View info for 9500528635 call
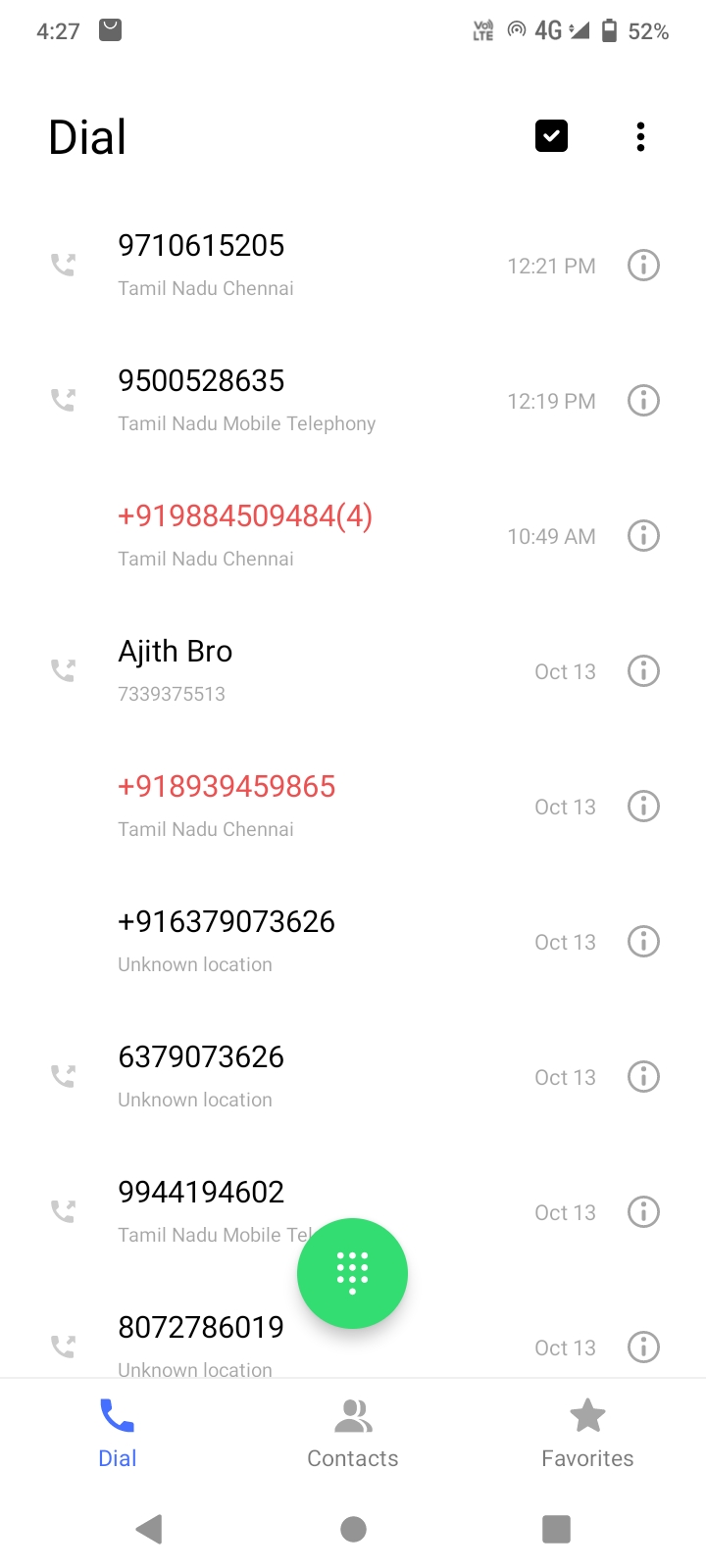This screenshot has height=1568, width=706. click(x=643, y=401)
